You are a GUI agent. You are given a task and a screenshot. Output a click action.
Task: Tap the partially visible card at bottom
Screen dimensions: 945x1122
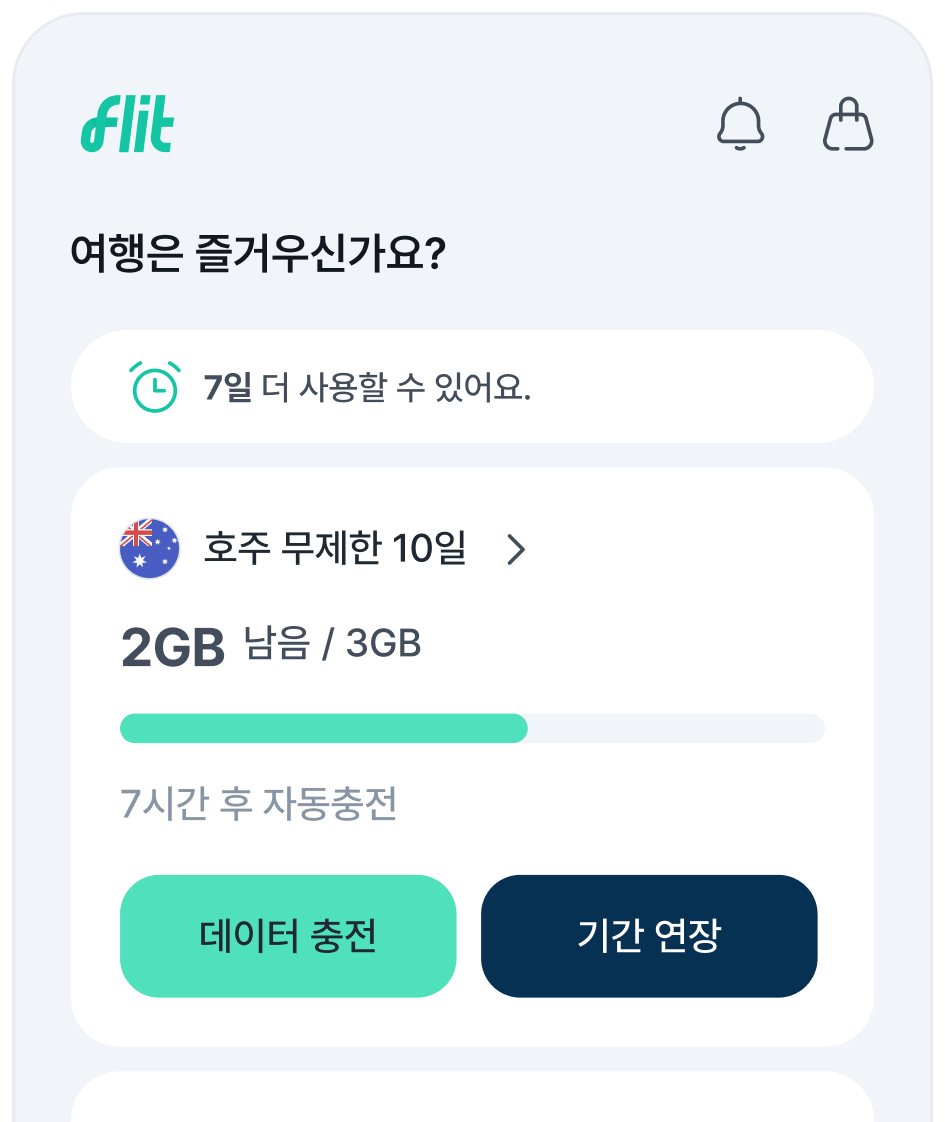(472, 1100)
